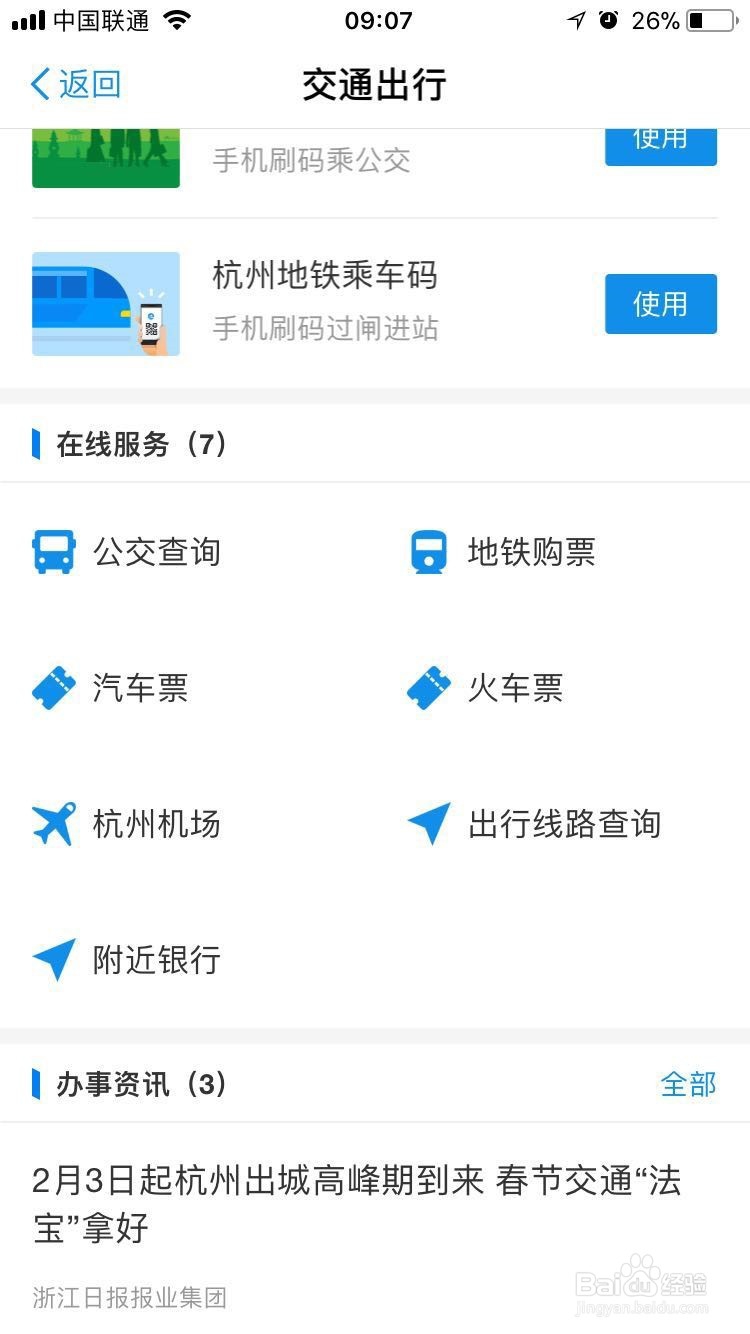Click the green bus code card image
The image size is (750, 1334).
point(105,155)
